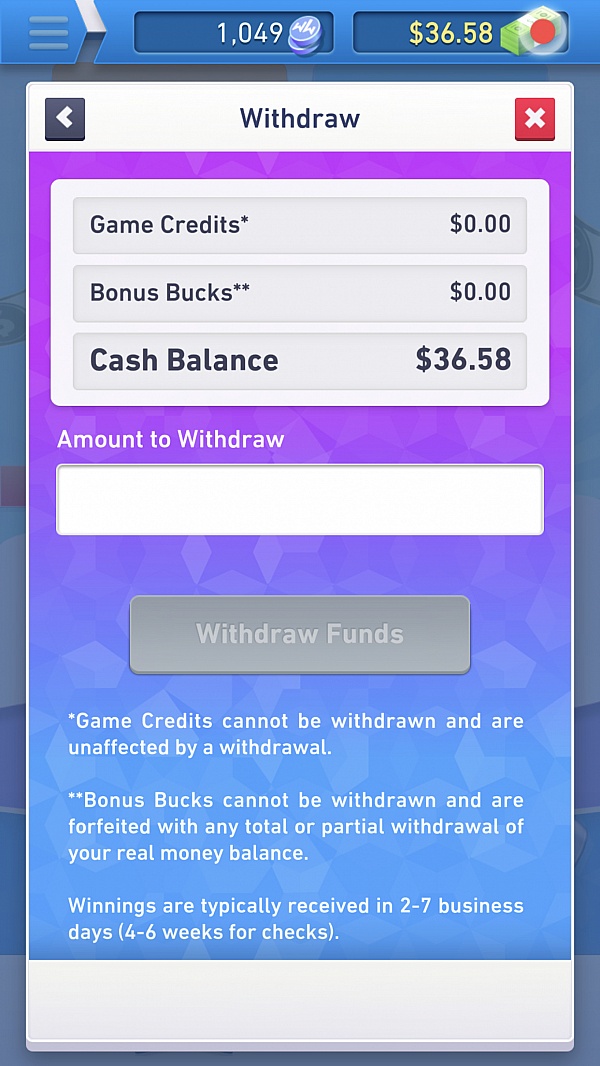Tap the Amount to Withdraw field

(300, 499)
